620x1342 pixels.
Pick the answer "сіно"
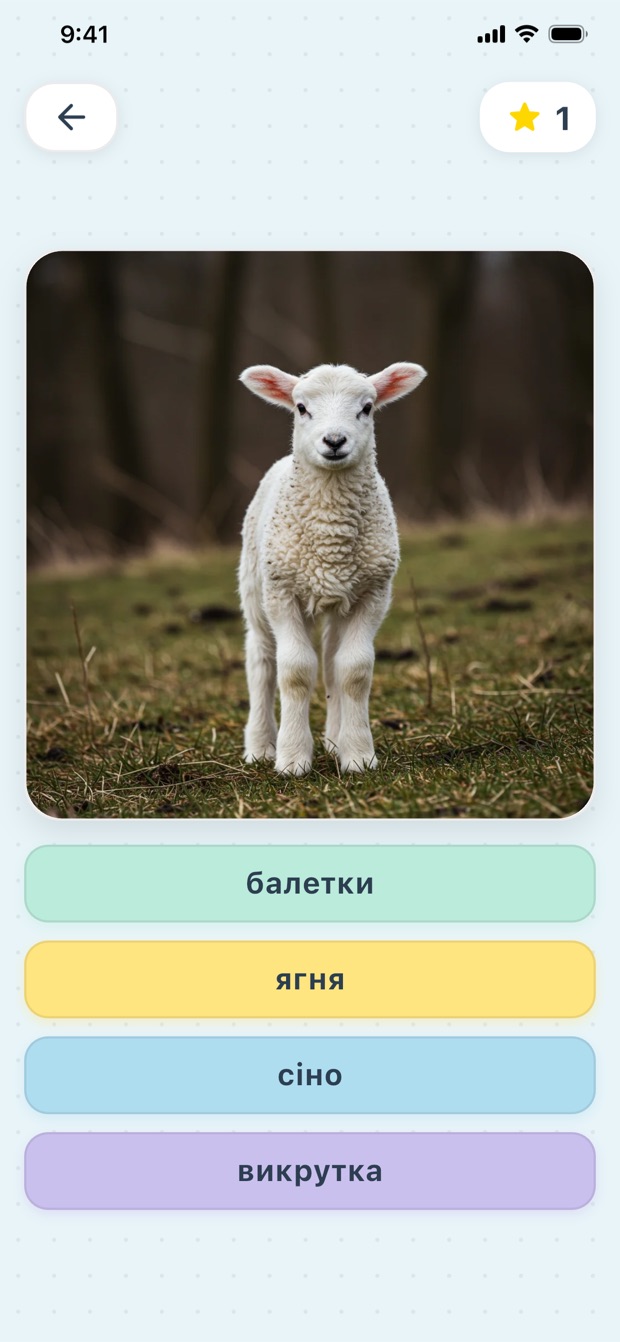(310, 1075)
